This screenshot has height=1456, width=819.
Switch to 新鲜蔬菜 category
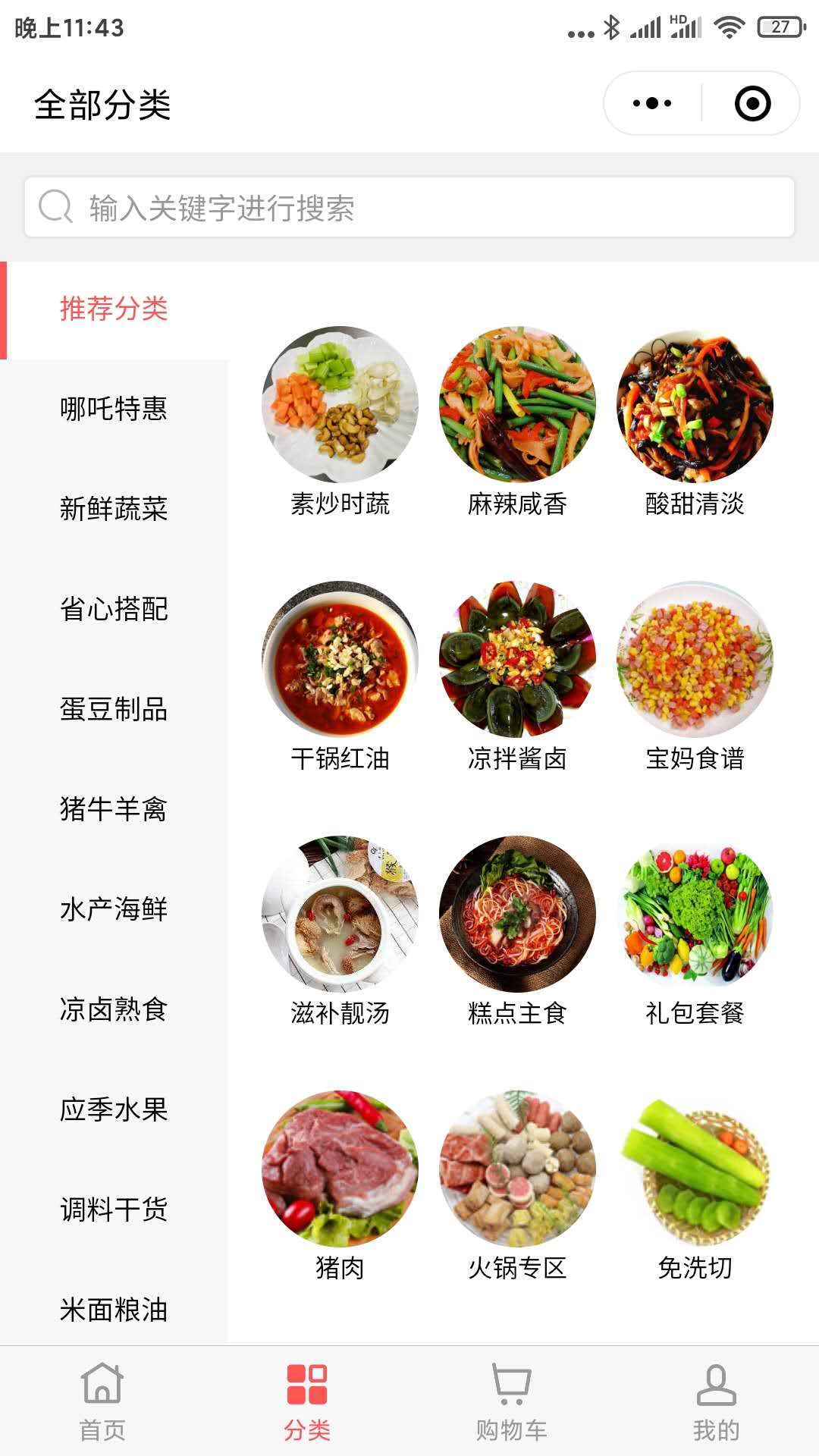tap(114, 509)
